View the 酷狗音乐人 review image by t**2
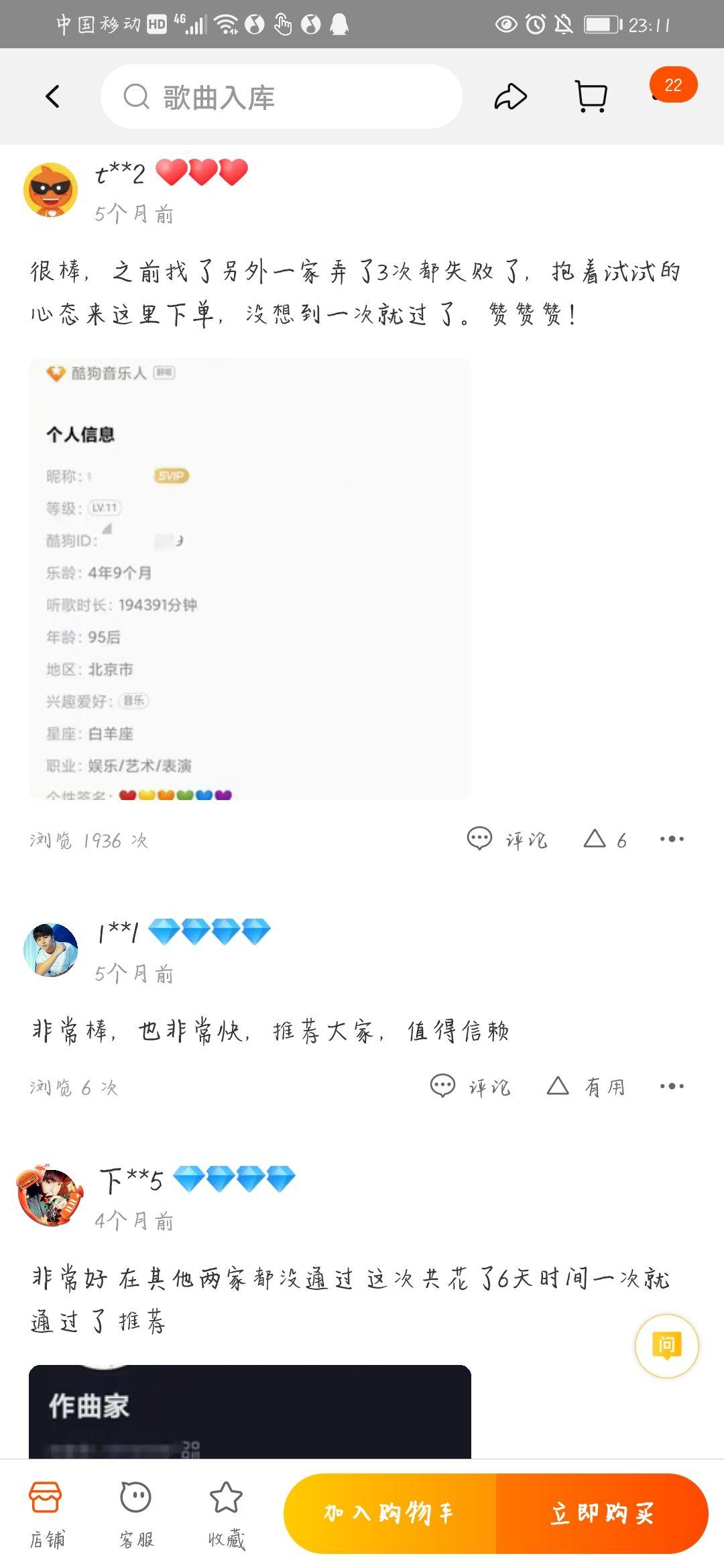 (x=249, y=578)
